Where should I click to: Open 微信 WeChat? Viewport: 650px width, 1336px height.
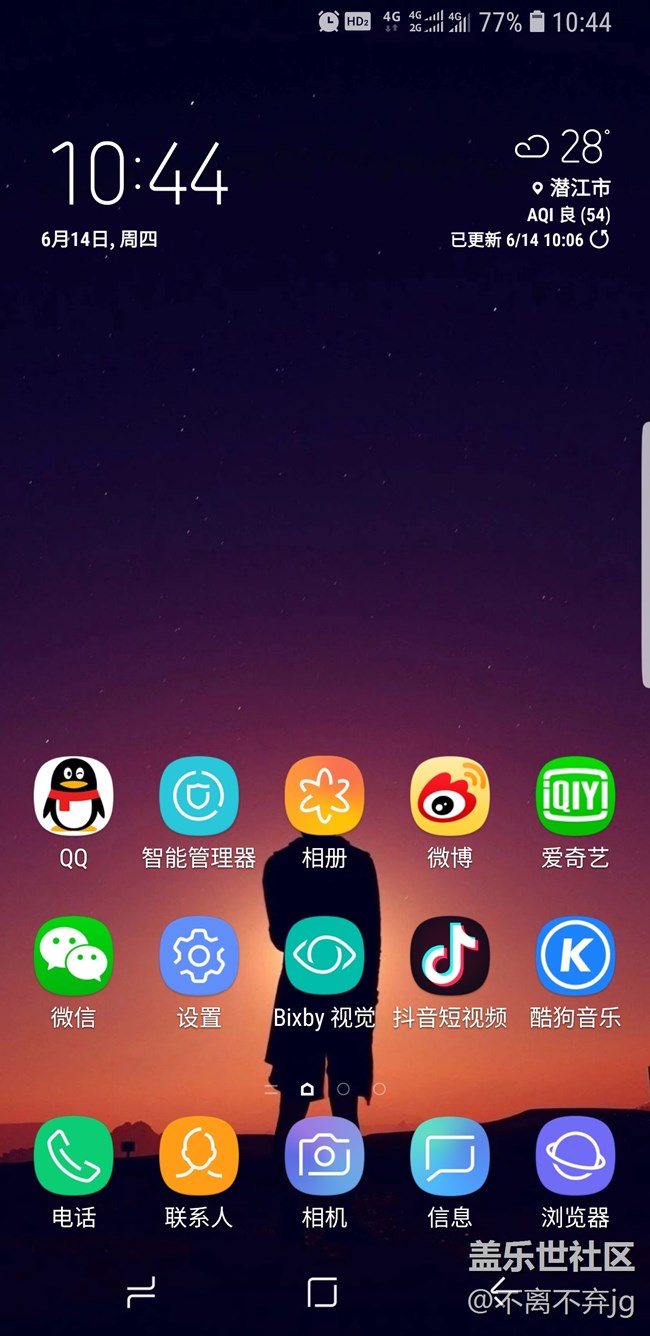[x=73, y=956]
